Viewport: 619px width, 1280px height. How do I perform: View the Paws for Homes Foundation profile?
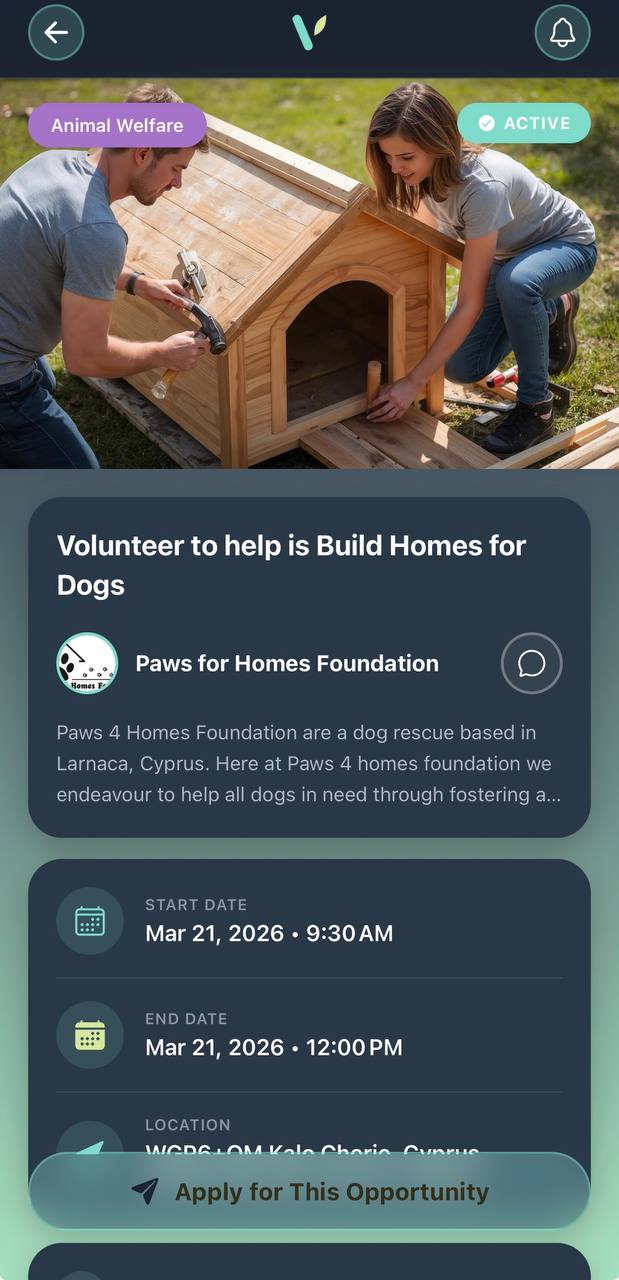pyautogui.click(x=287, y=663)
